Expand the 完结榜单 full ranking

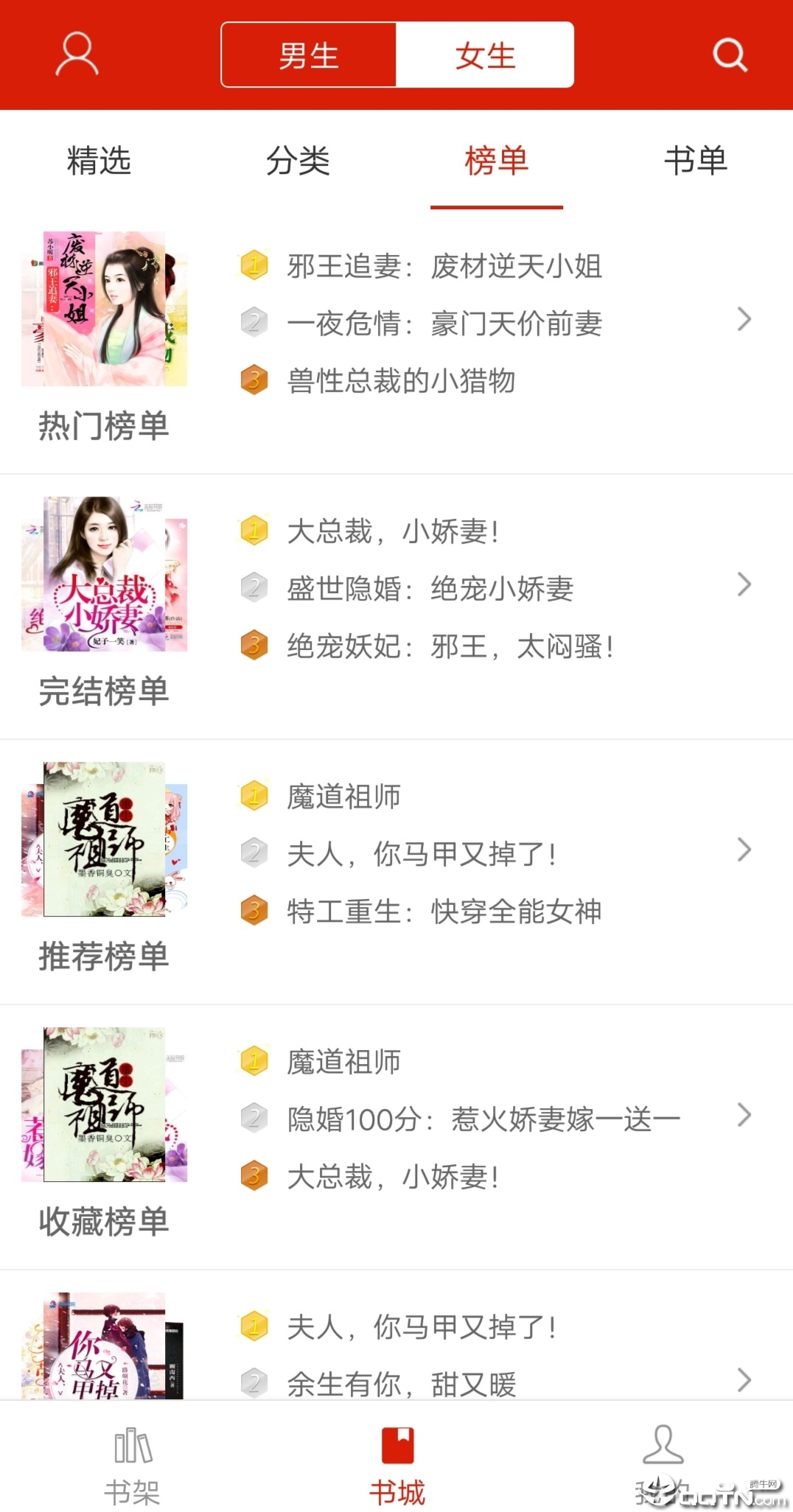pos(744,584)
